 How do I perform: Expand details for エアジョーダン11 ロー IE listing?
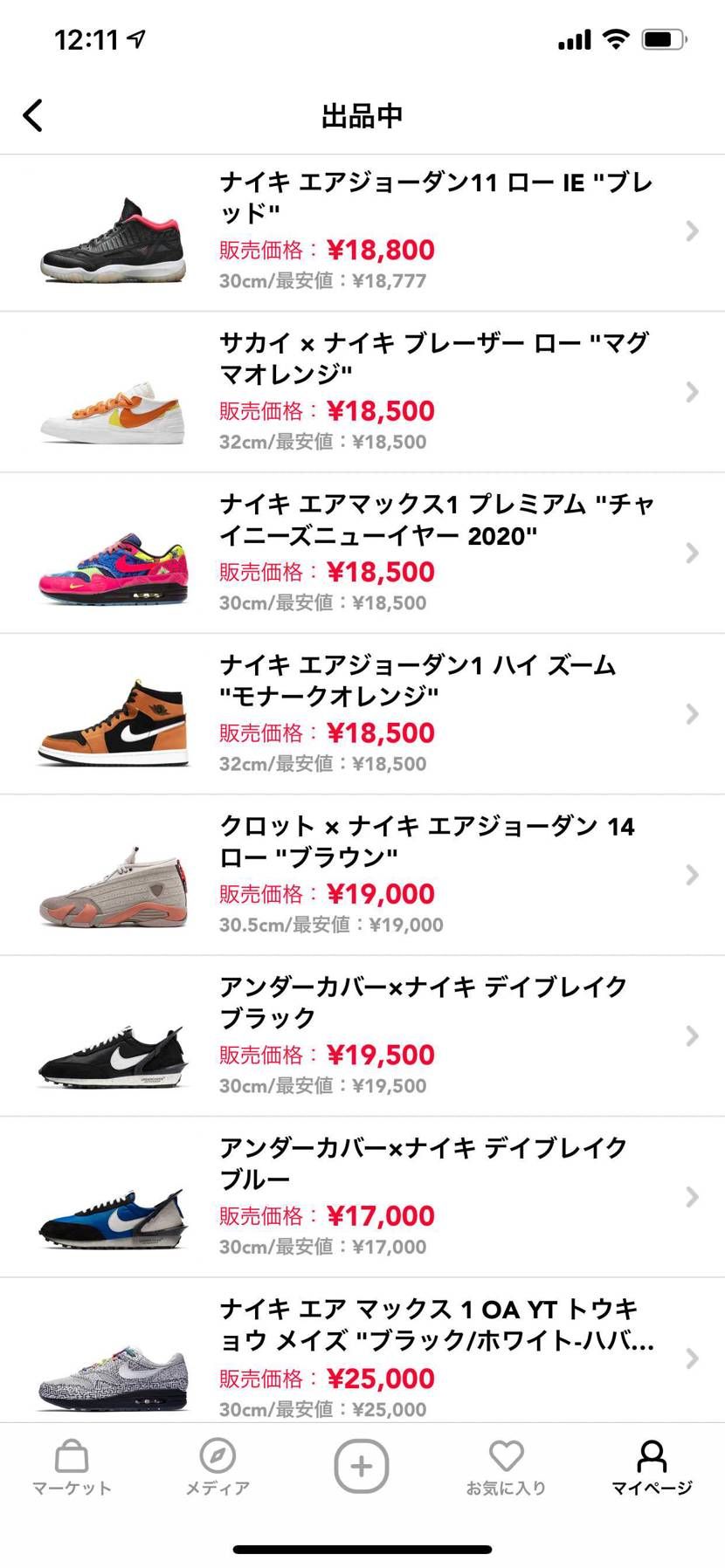(691, 231)
